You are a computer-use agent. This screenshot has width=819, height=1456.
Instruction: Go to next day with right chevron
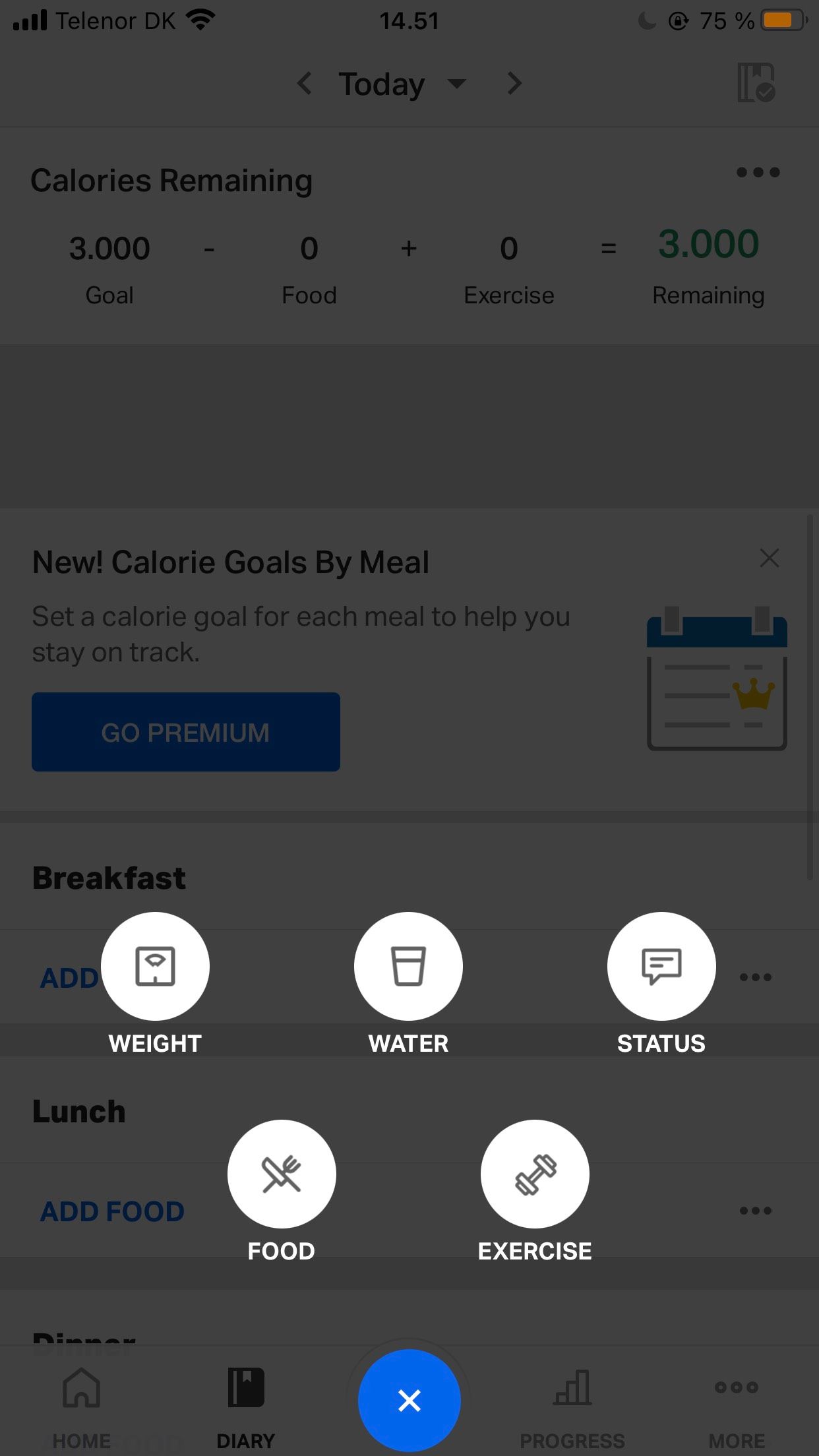click(514, 84)
